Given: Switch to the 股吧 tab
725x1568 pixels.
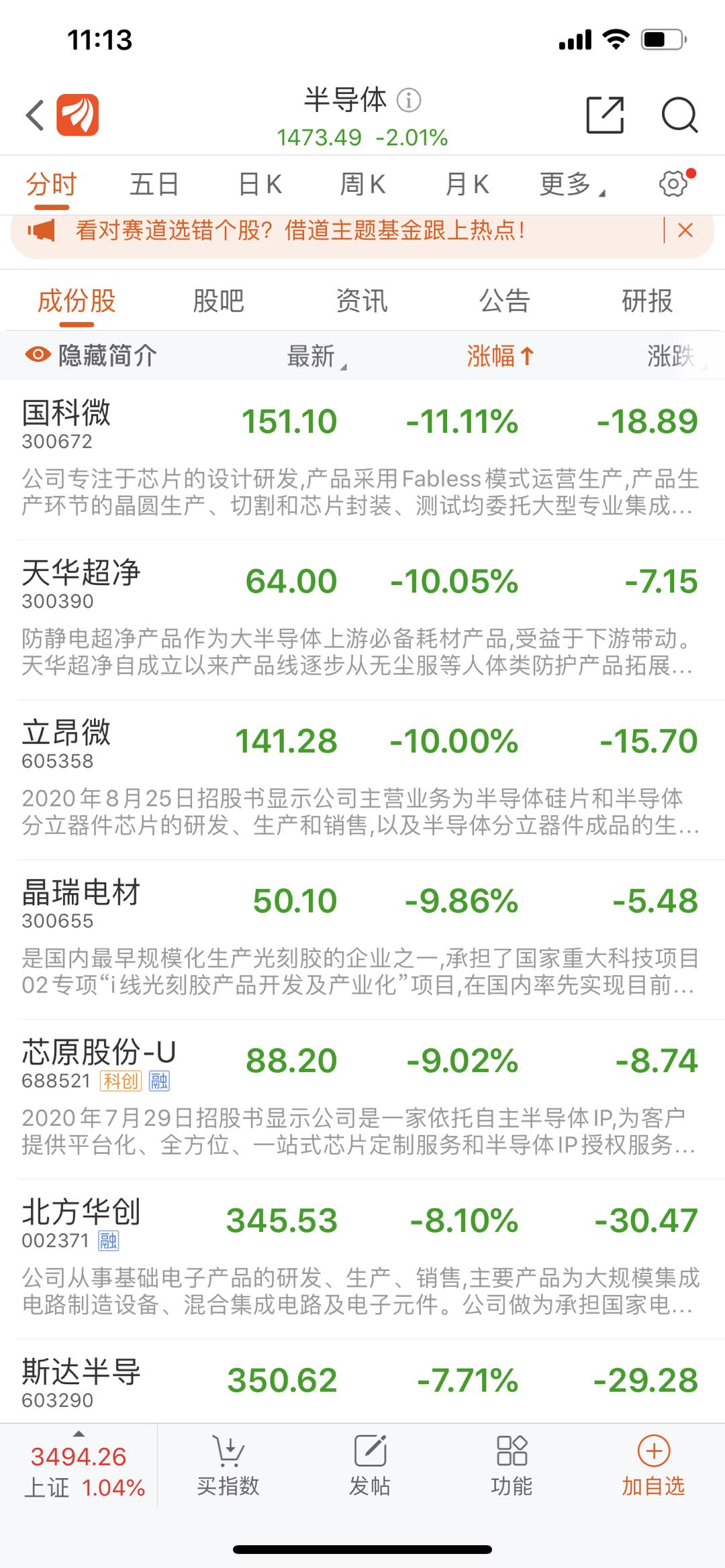Looking at the screenshot, I should tap(218, 301).
